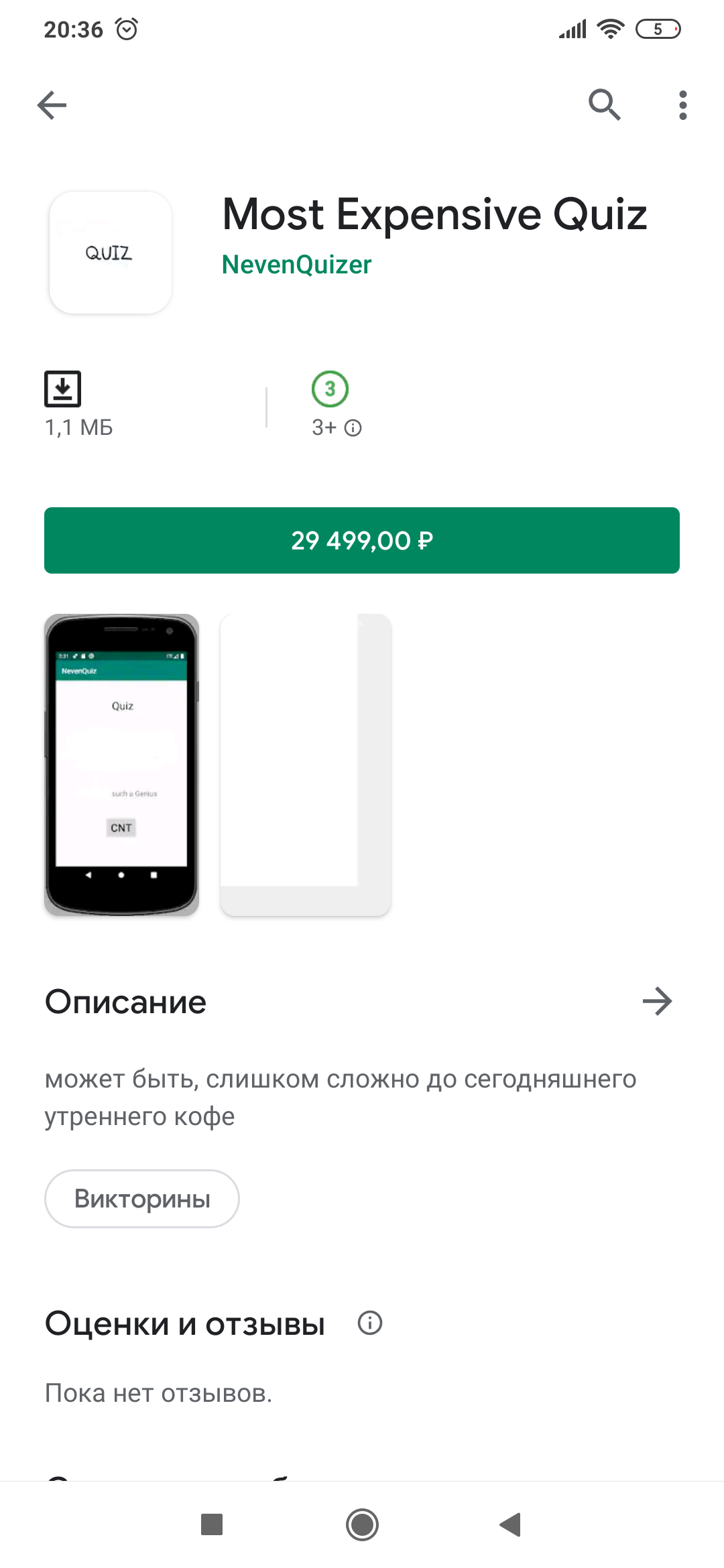Go to the system home screen
724x1568 pixels.
362,1524
